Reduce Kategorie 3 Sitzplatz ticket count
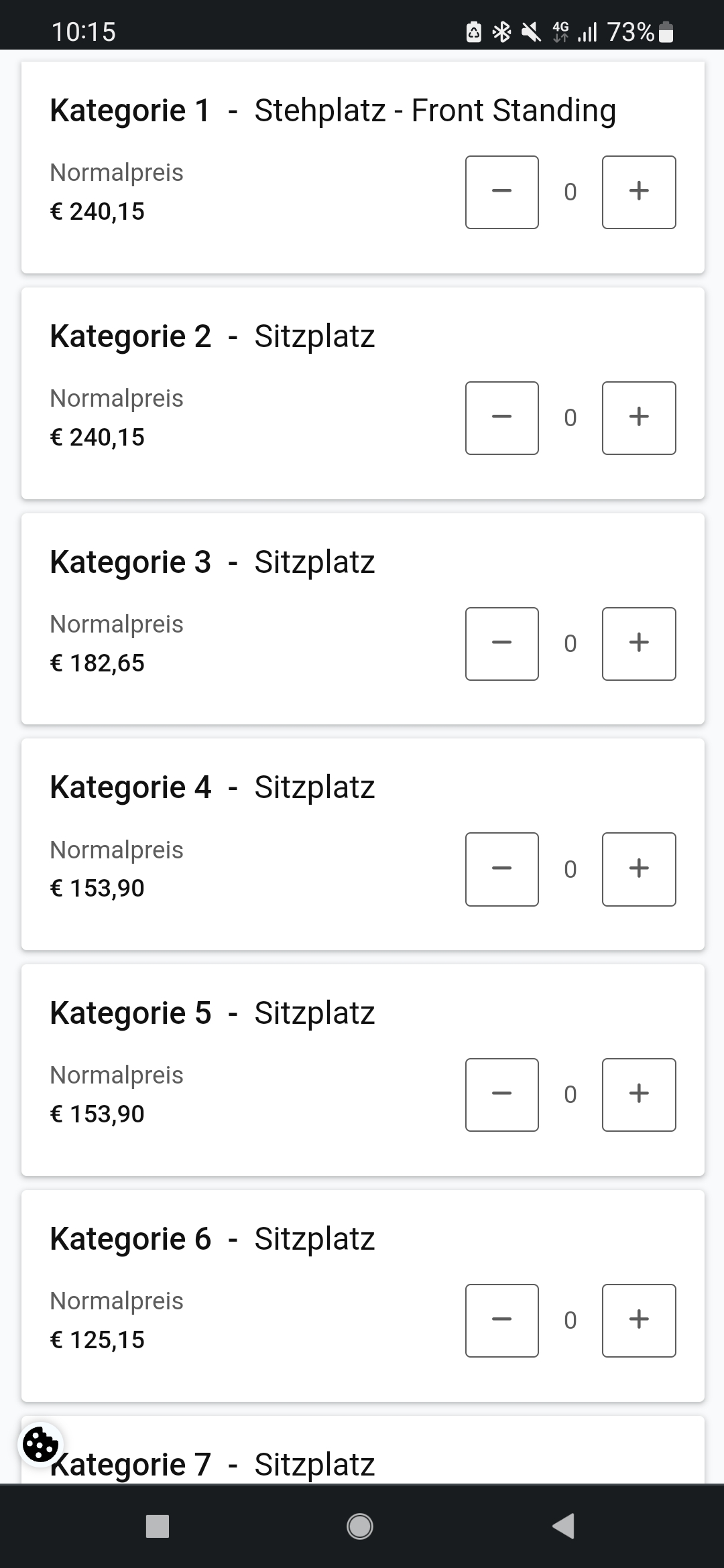Image resolution: width=724 pixels, height=1568 pixels. (x=502, y=644)
